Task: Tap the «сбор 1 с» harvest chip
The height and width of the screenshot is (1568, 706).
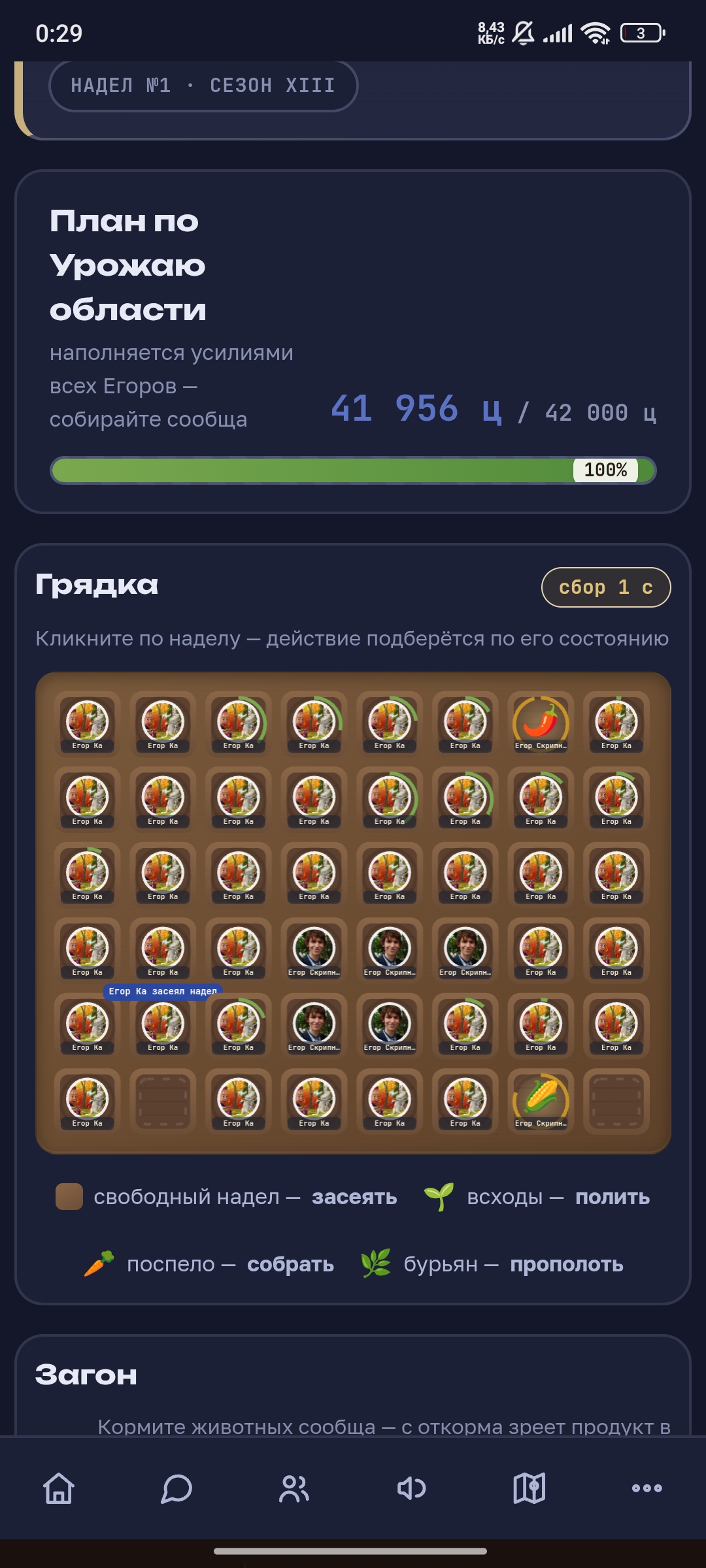Action: pos(606,587)
